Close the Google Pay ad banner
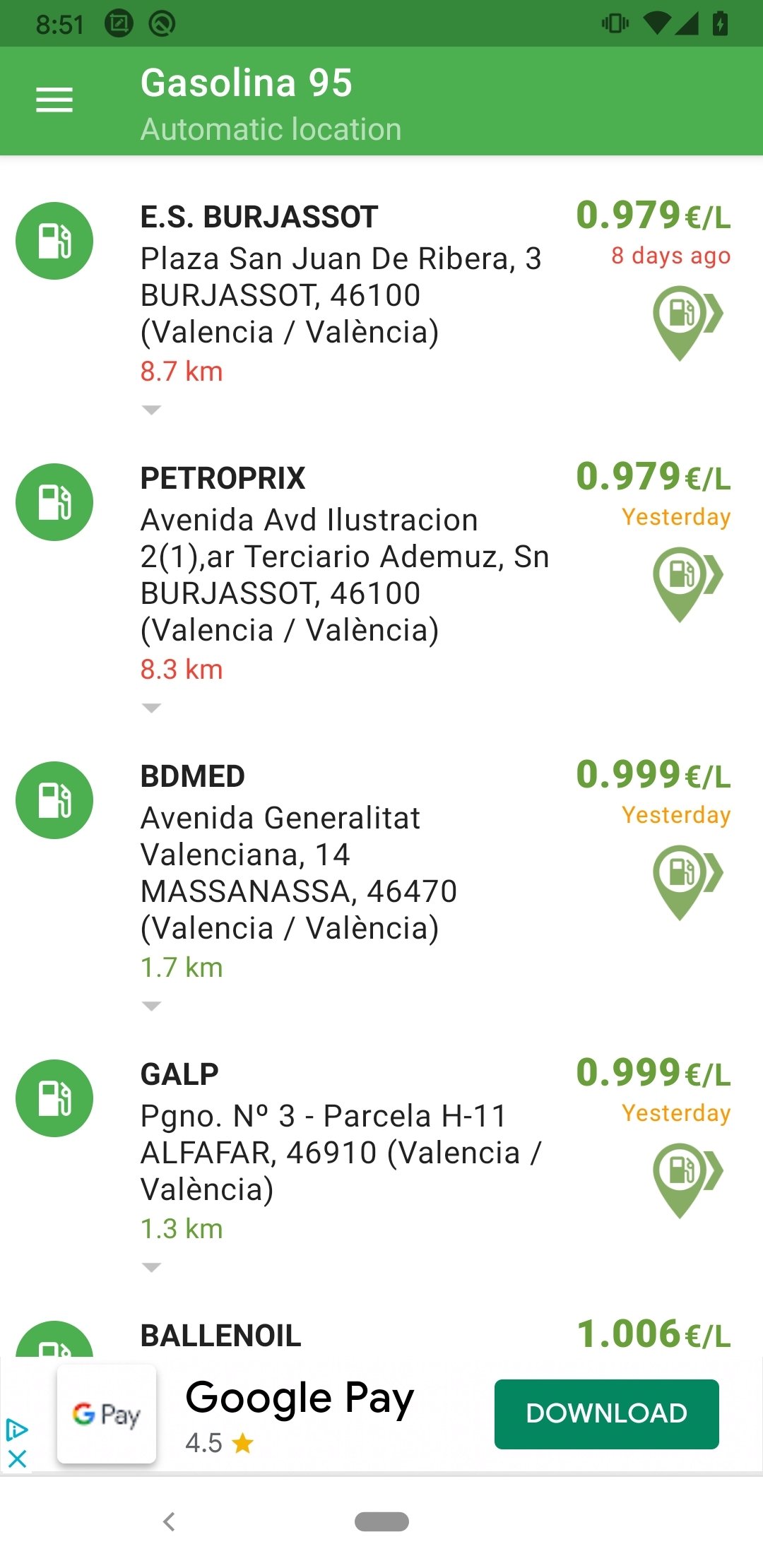This screenshot has height=1568, width=763. 17,1458
